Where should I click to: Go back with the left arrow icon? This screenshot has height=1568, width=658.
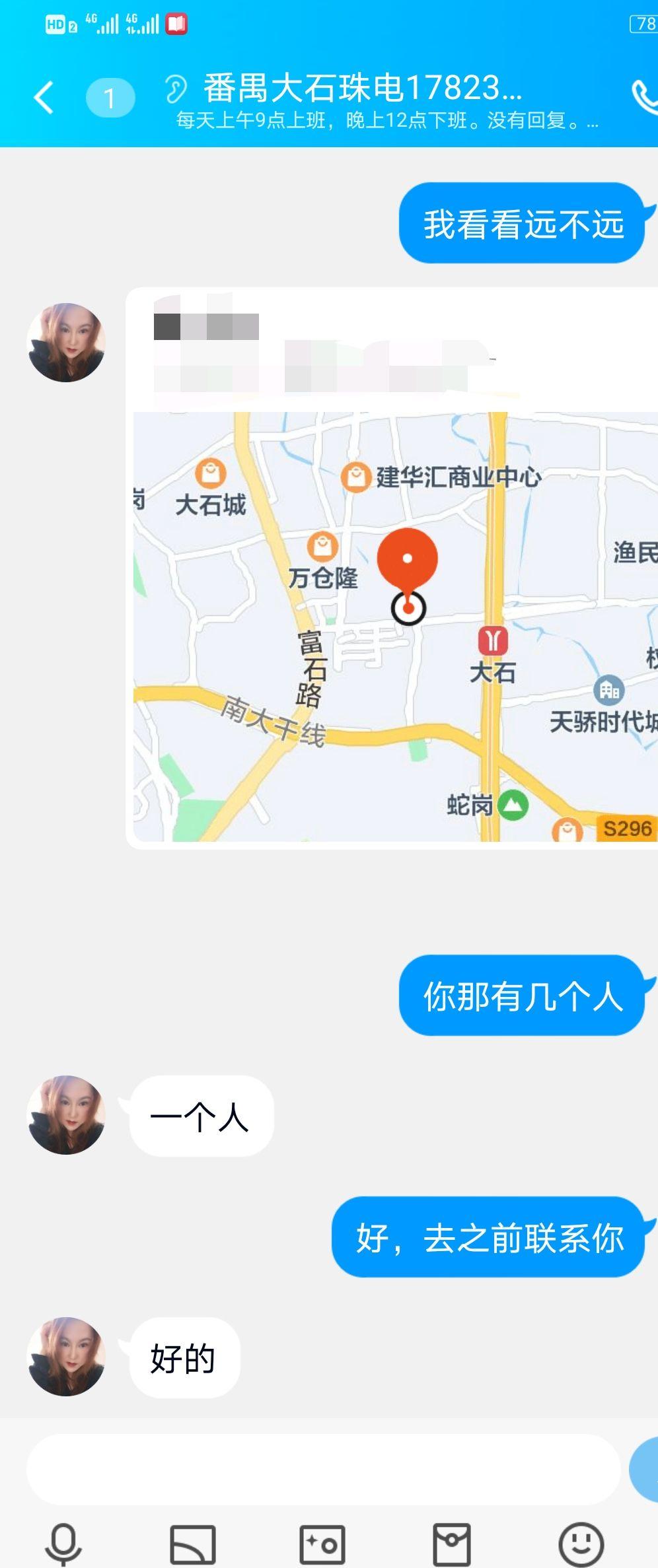[x=42, y=98]
